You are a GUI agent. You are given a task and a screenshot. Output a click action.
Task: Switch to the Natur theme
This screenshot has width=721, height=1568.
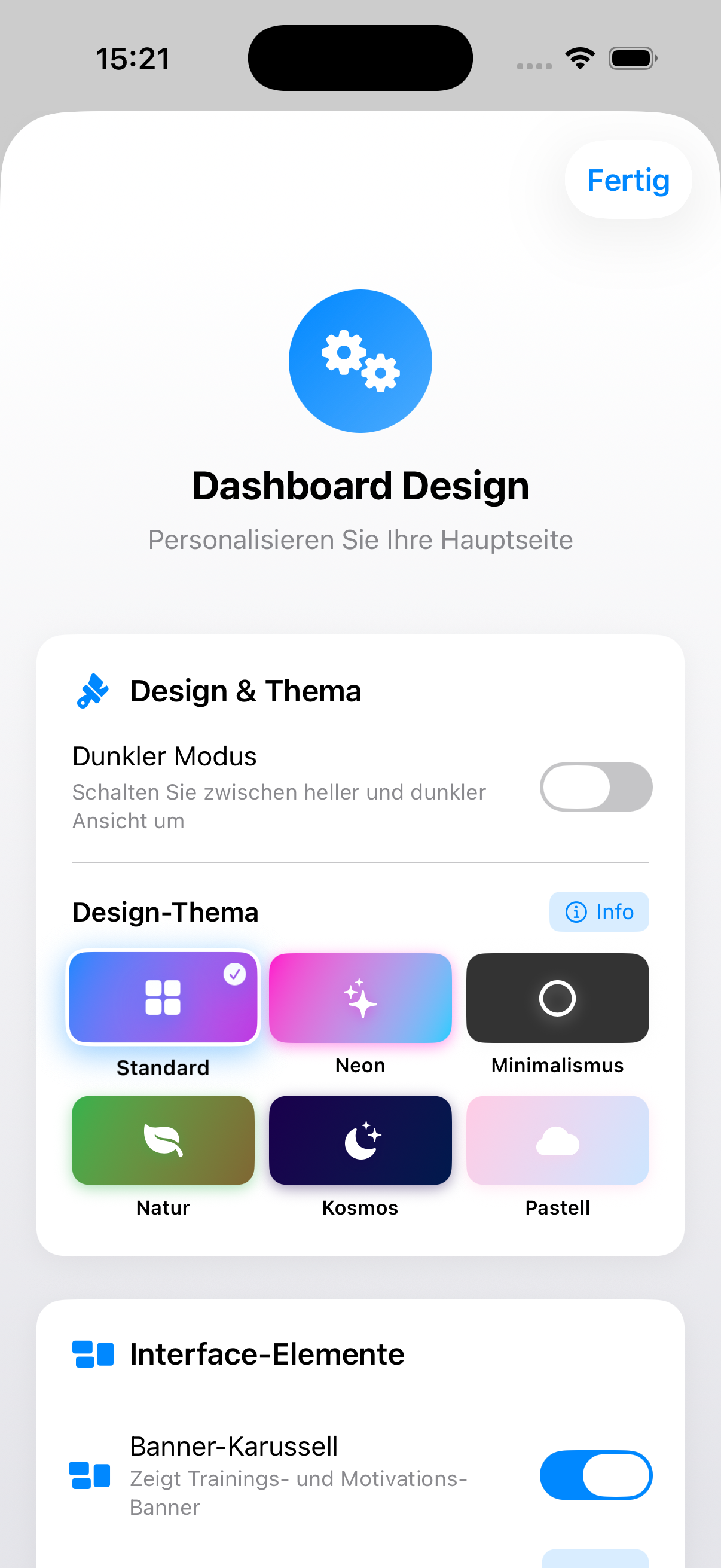pyautogui.click(x=163, y=1140)
